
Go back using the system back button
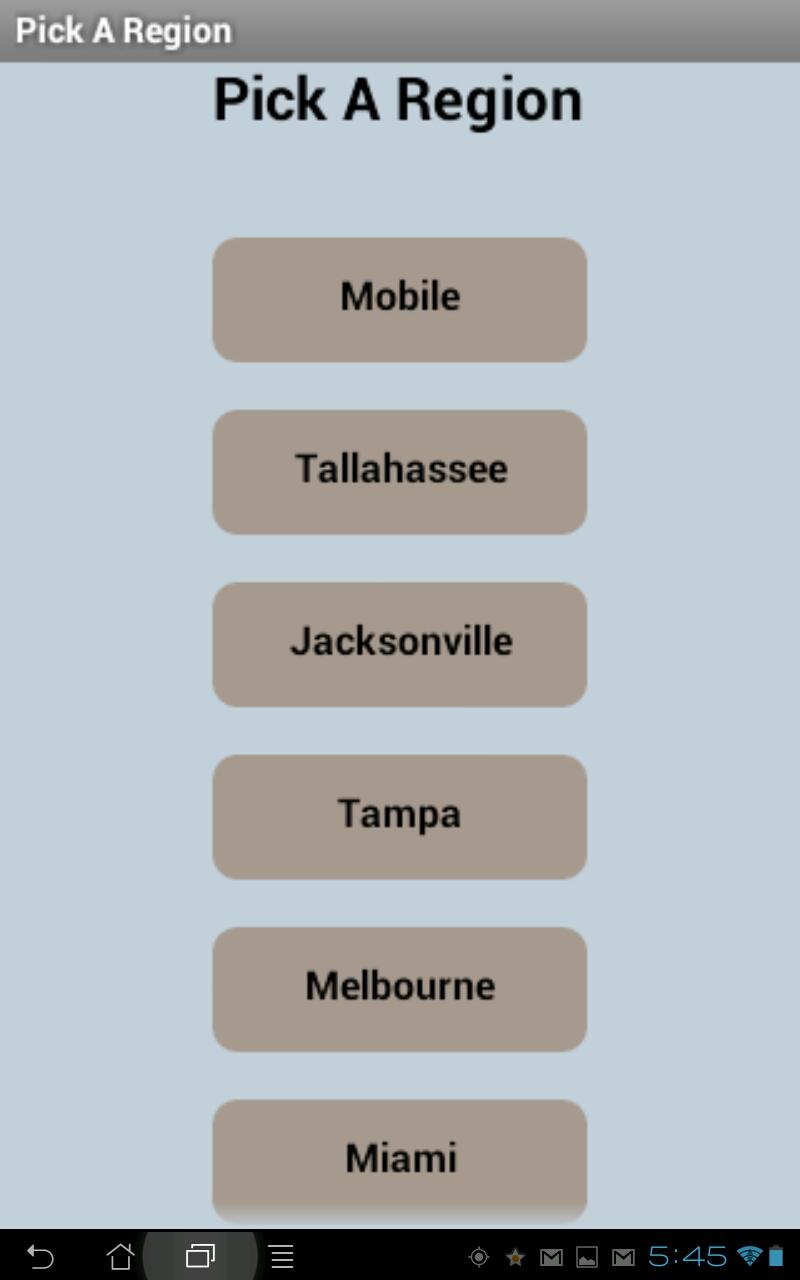[40, 1256]
